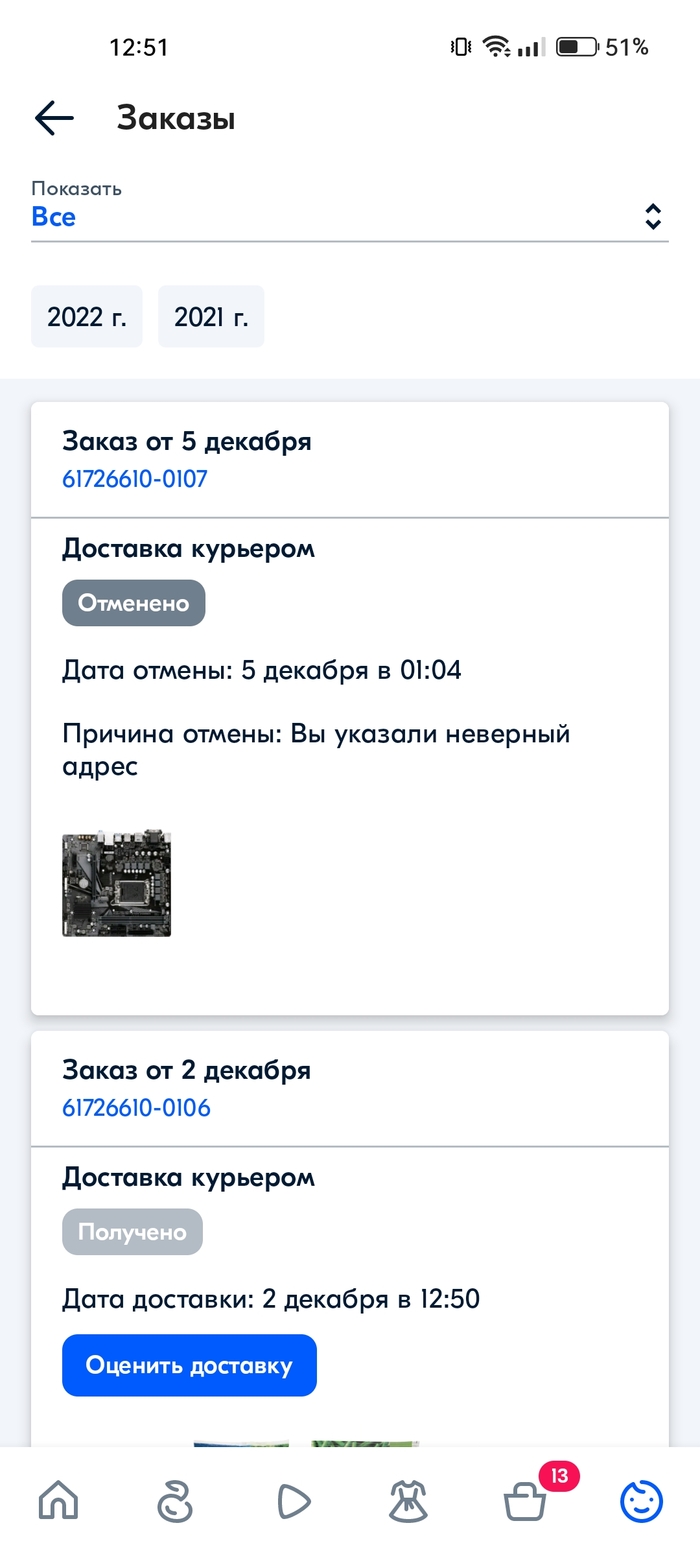Tap the Оценить доставку button
This screenshot has width=700, height=1556.
click(189, 1365)
